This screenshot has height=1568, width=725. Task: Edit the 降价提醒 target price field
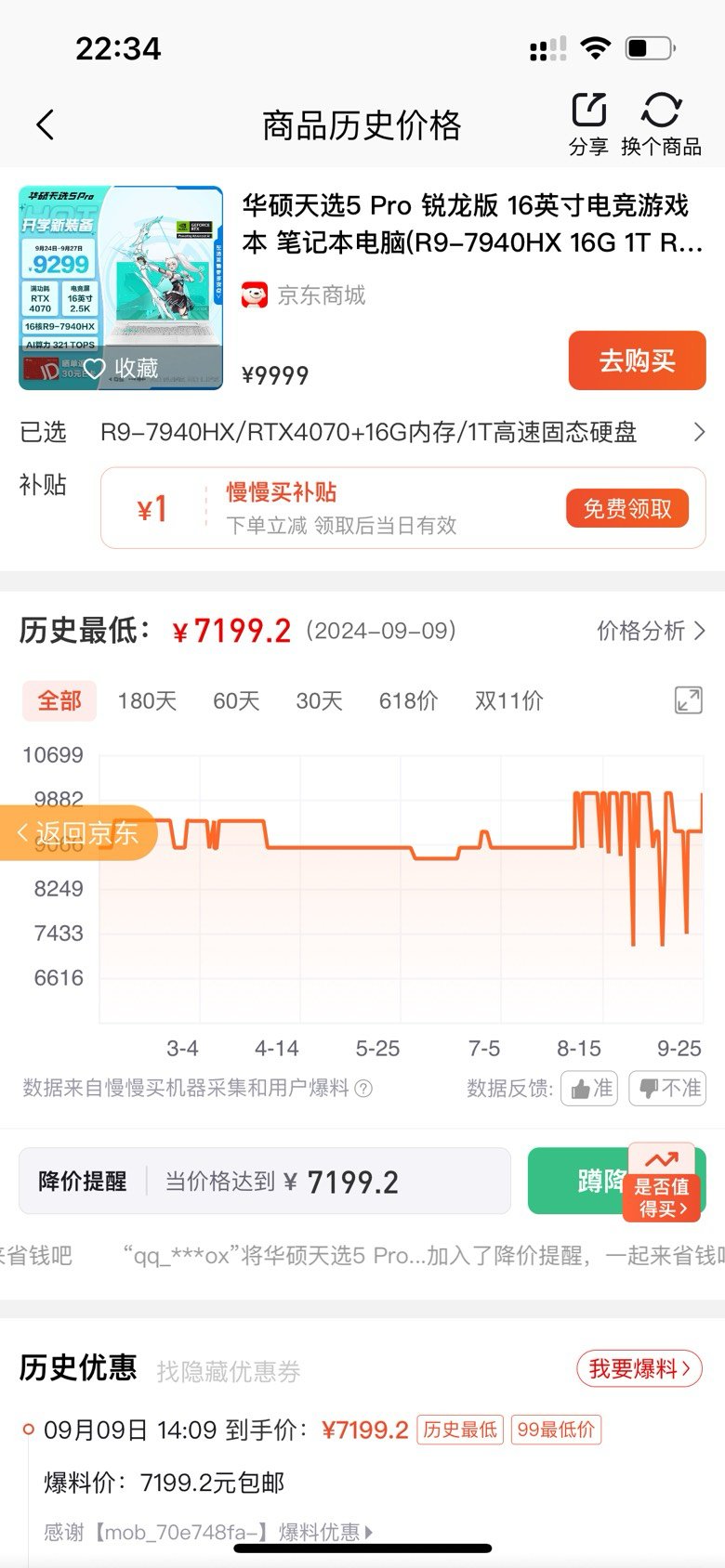coord(265,1181)
